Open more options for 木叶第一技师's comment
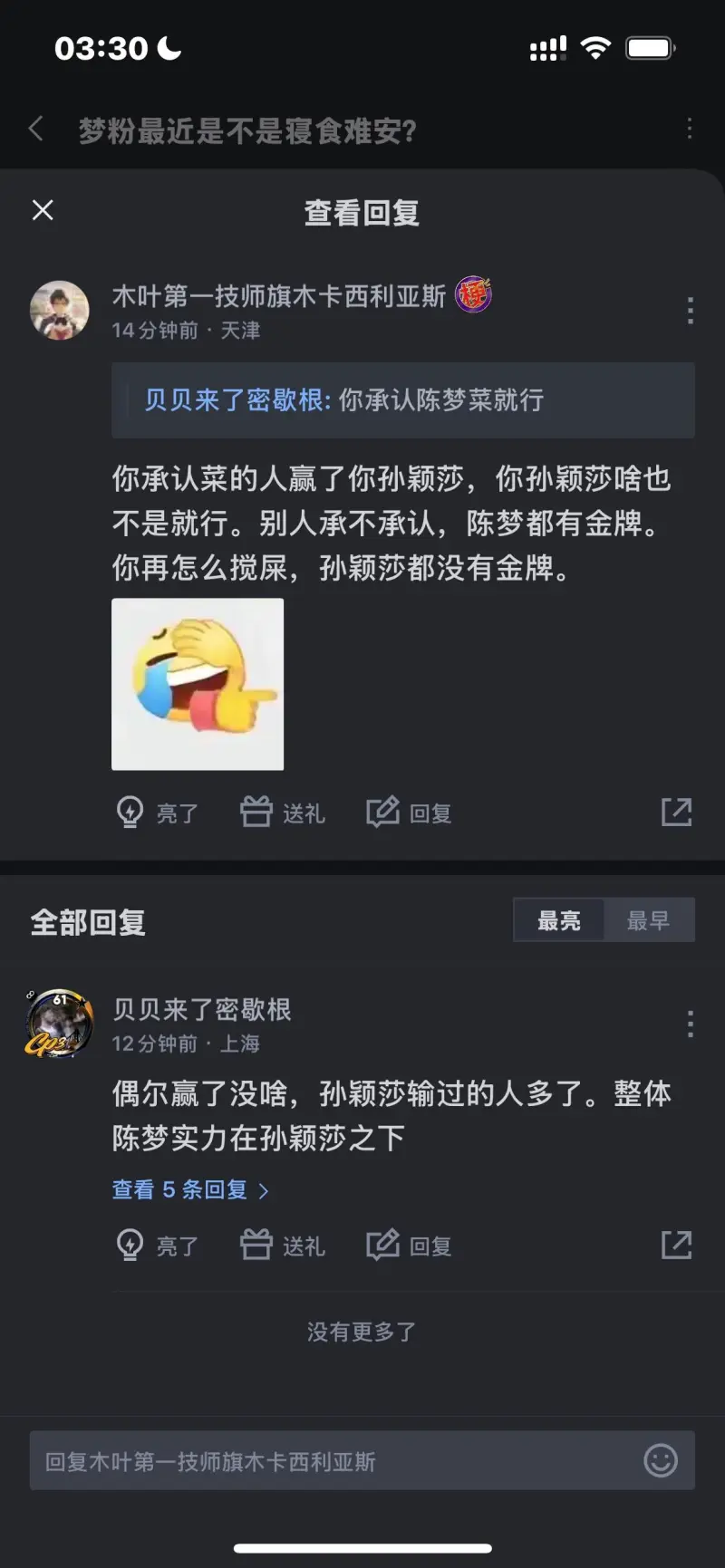The height and width of the screenshot is (1568, 725). [x=690, y=311]
